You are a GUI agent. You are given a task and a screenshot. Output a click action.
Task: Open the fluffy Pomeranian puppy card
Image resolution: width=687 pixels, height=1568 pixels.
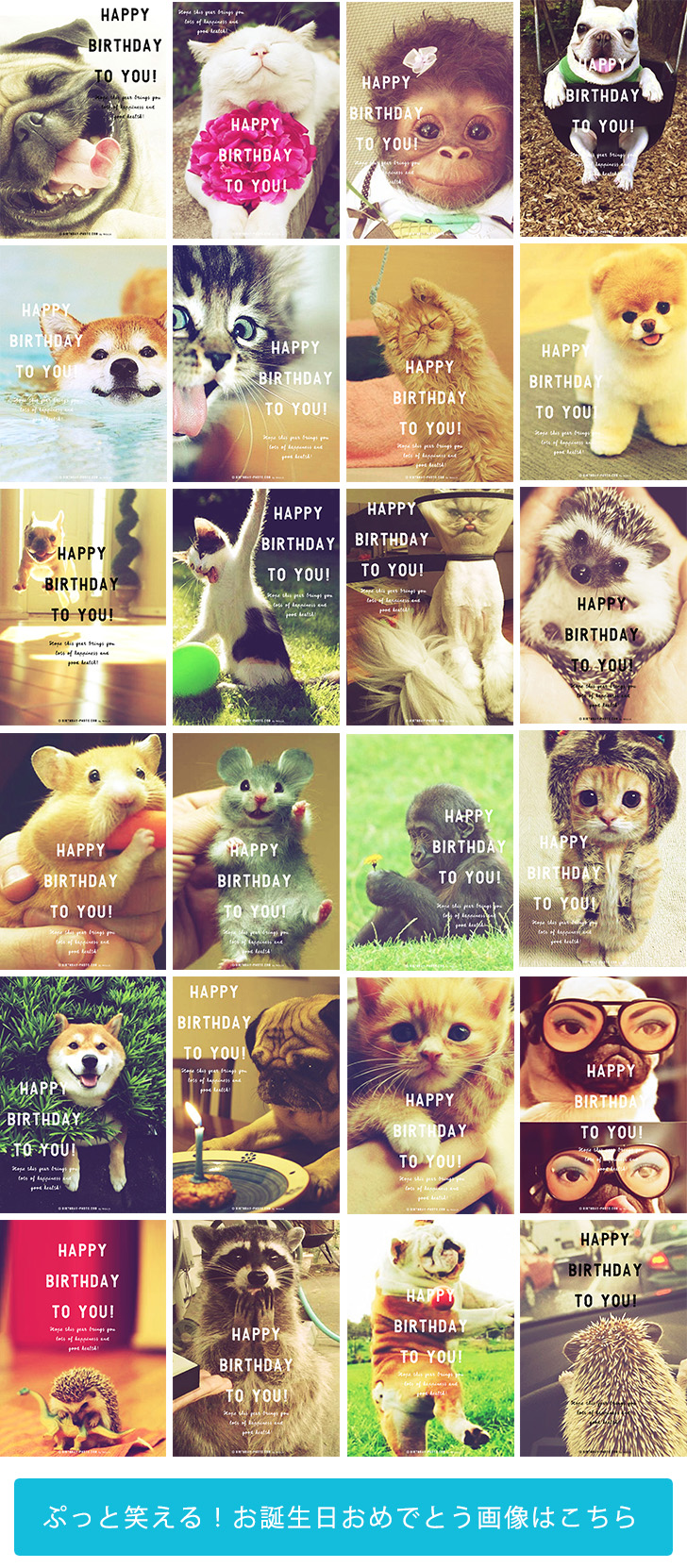(x=603, y=363)
